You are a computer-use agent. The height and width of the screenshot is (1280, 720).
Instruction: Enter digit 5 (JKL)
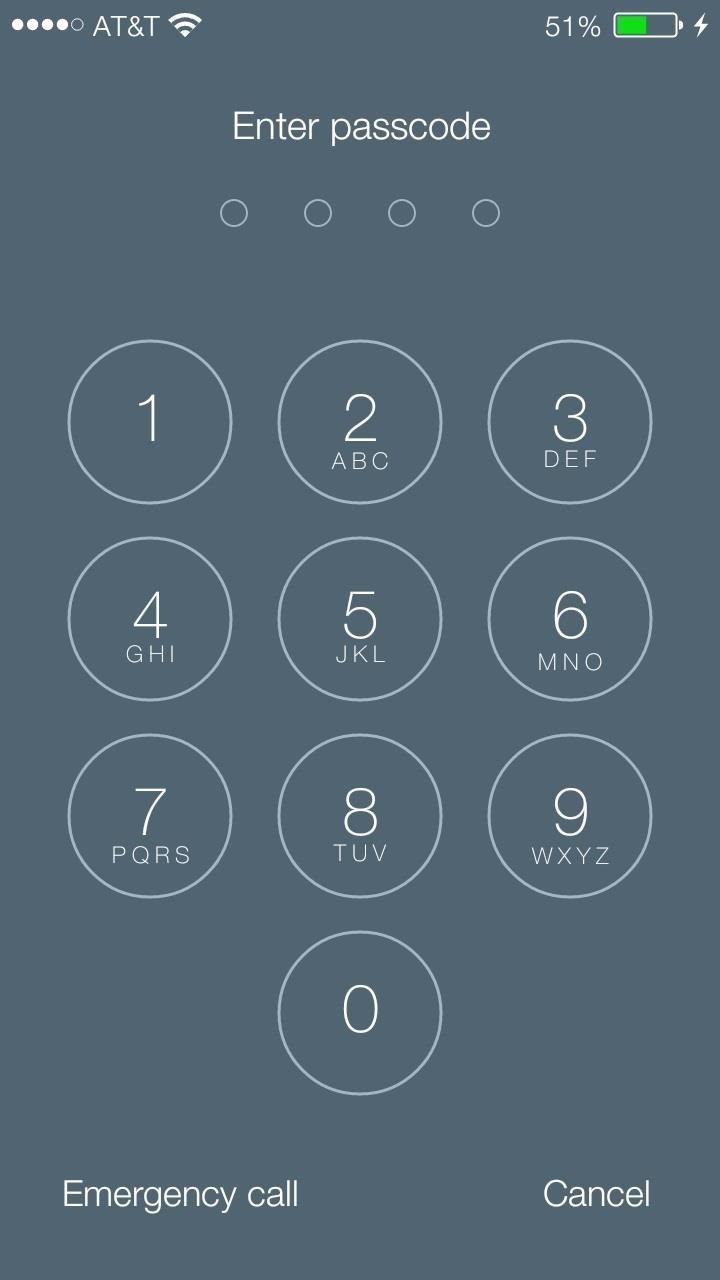click(x=360, y=618)
